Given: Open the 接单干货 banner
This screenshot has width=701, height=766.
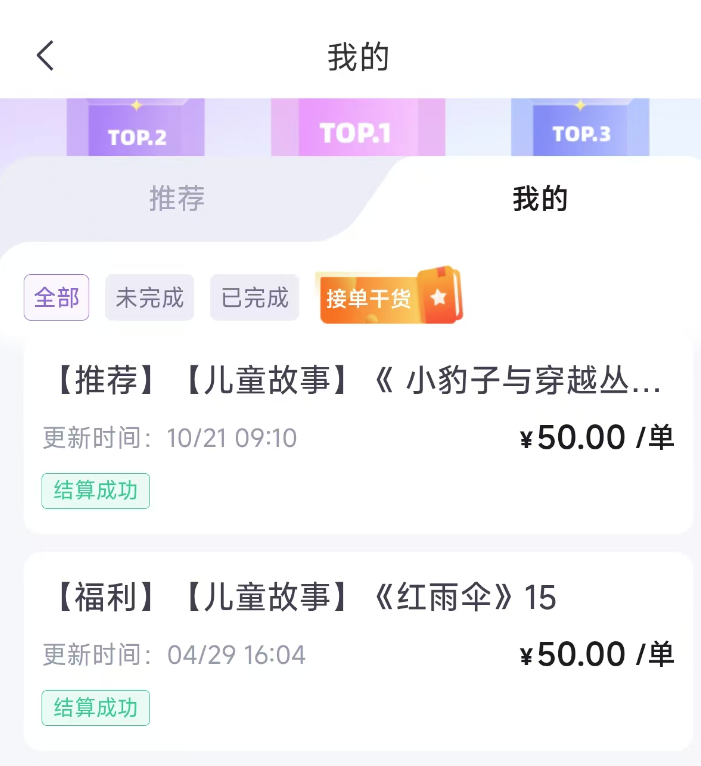Looking at the screenshot, I should pos(390,297).
